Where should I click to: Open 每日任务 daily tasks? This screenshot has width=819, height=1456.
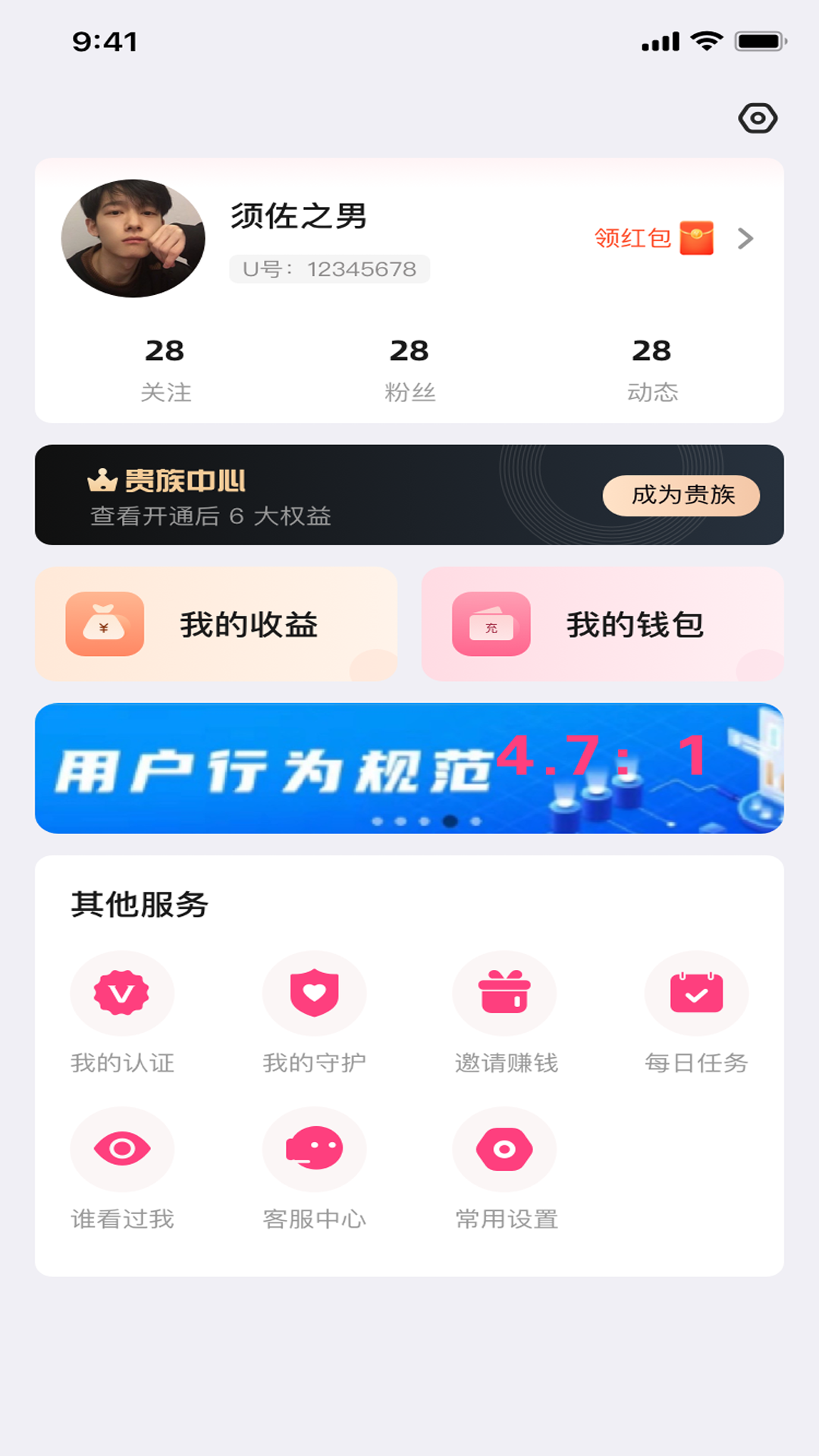[696, 1012]
